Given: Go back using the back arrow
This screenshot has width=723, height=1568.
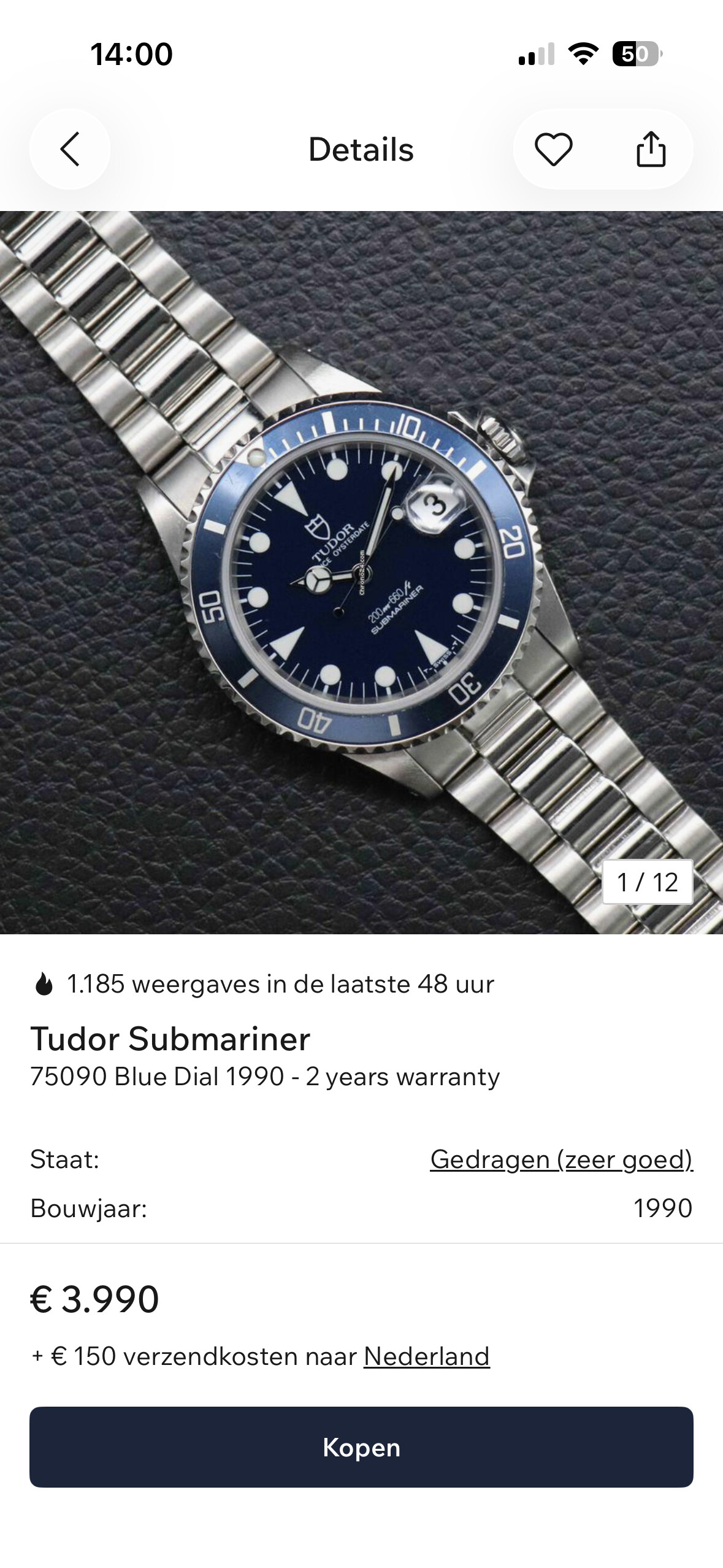Looking at the screenshot, I should click(70, 149).
